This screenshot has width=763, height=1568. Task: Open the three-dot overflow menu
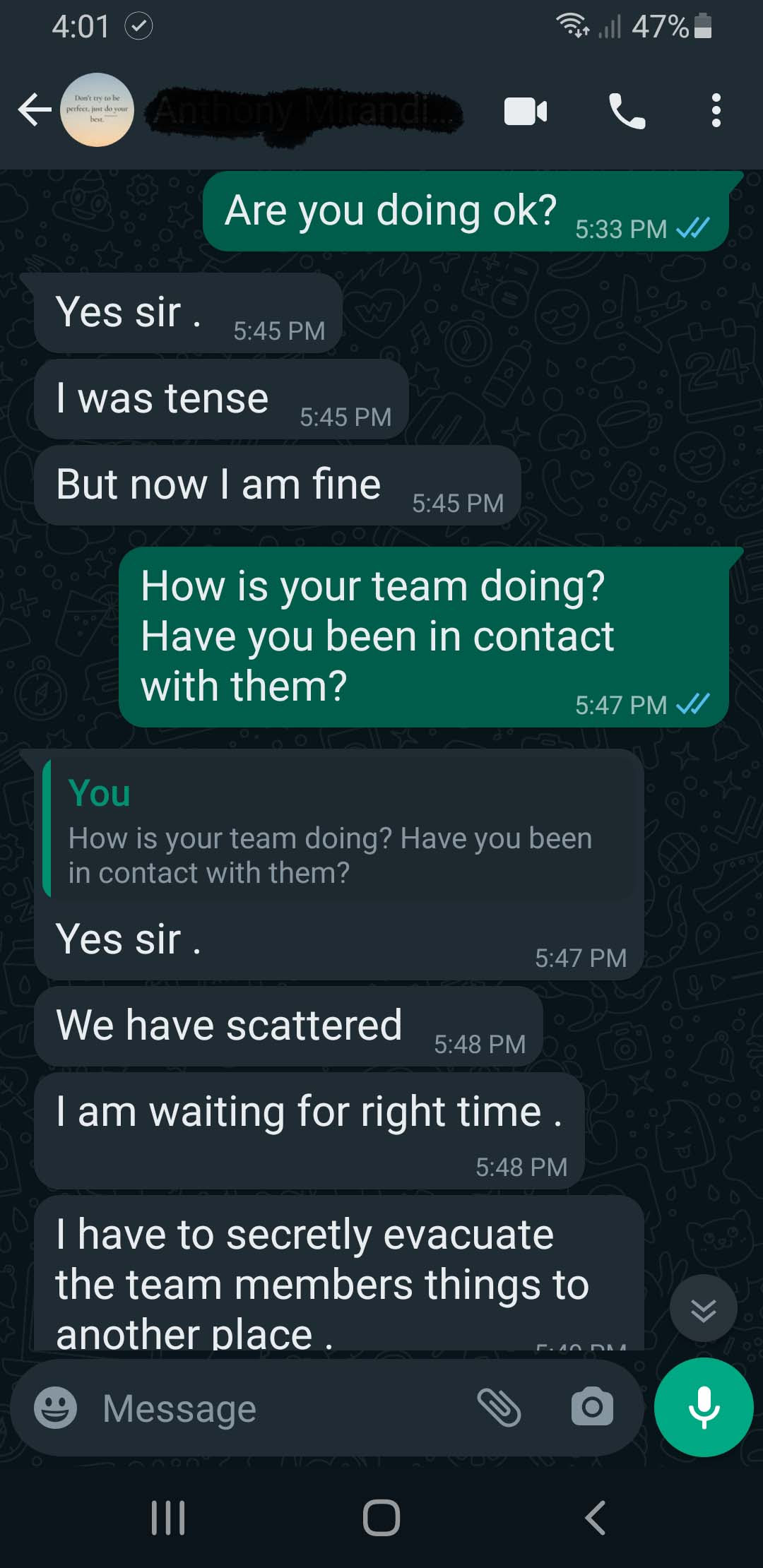(x=716, y=111)
